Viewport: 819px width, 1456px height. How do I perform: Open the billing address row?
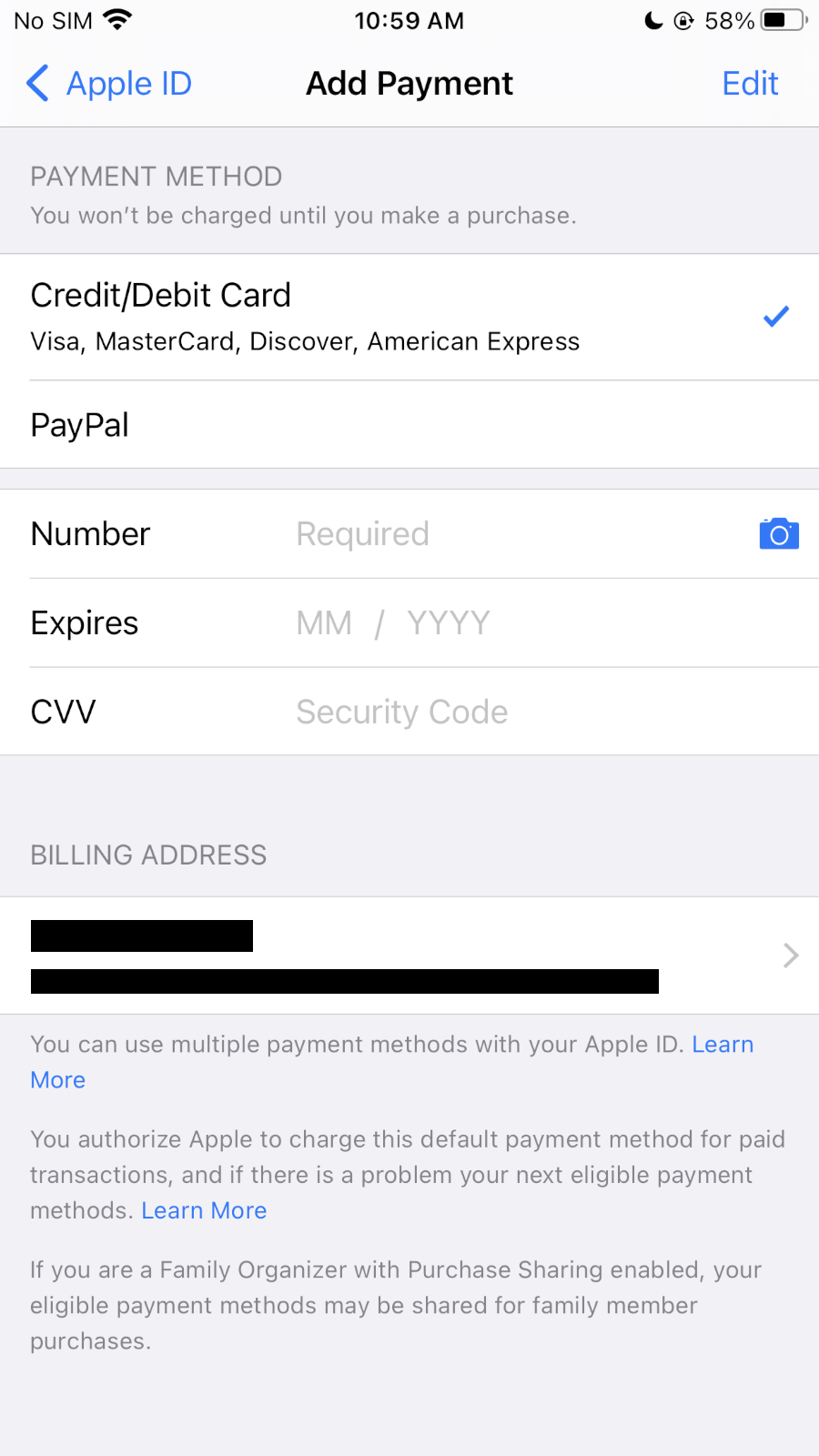[409, 955]
